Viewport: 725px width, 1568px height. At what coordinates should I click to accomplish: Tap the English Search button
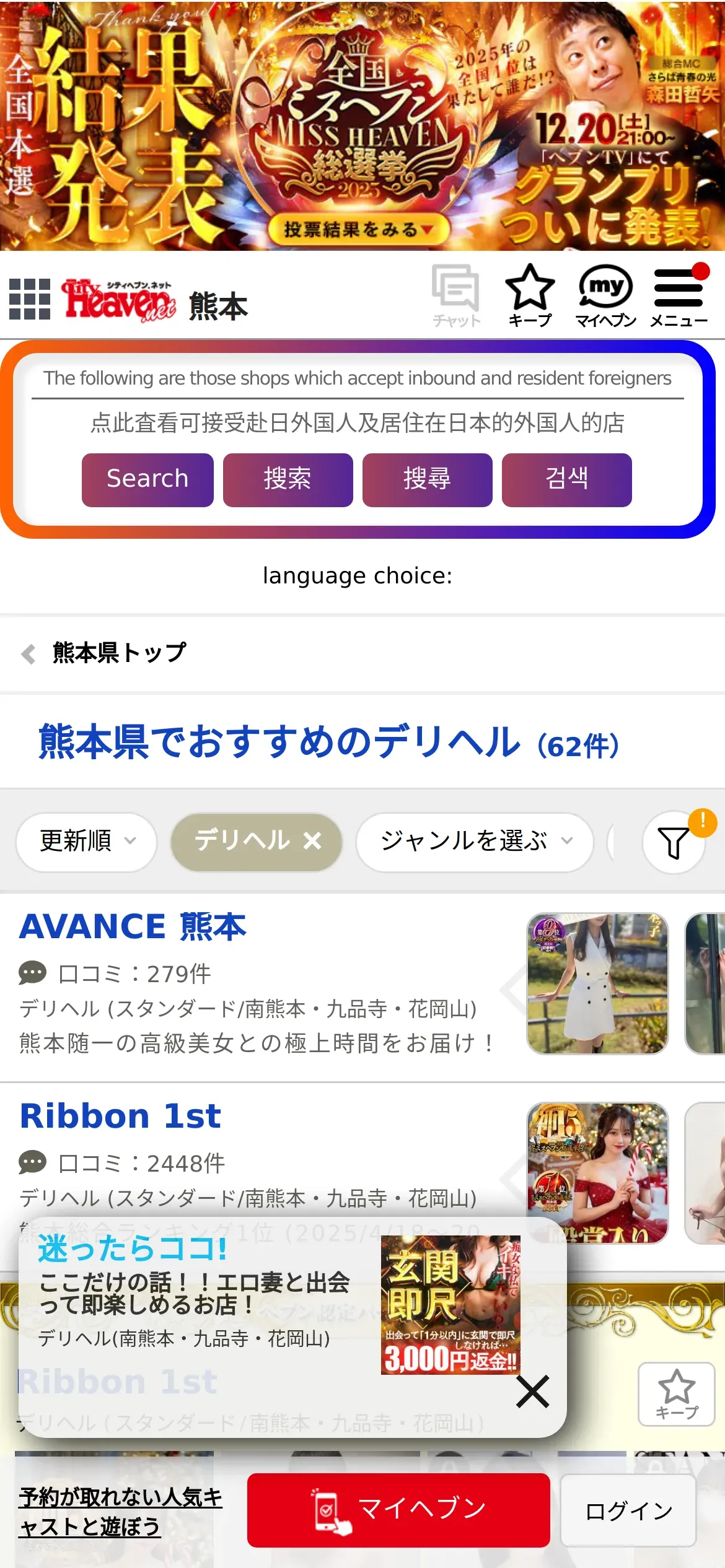coord(147,479)
